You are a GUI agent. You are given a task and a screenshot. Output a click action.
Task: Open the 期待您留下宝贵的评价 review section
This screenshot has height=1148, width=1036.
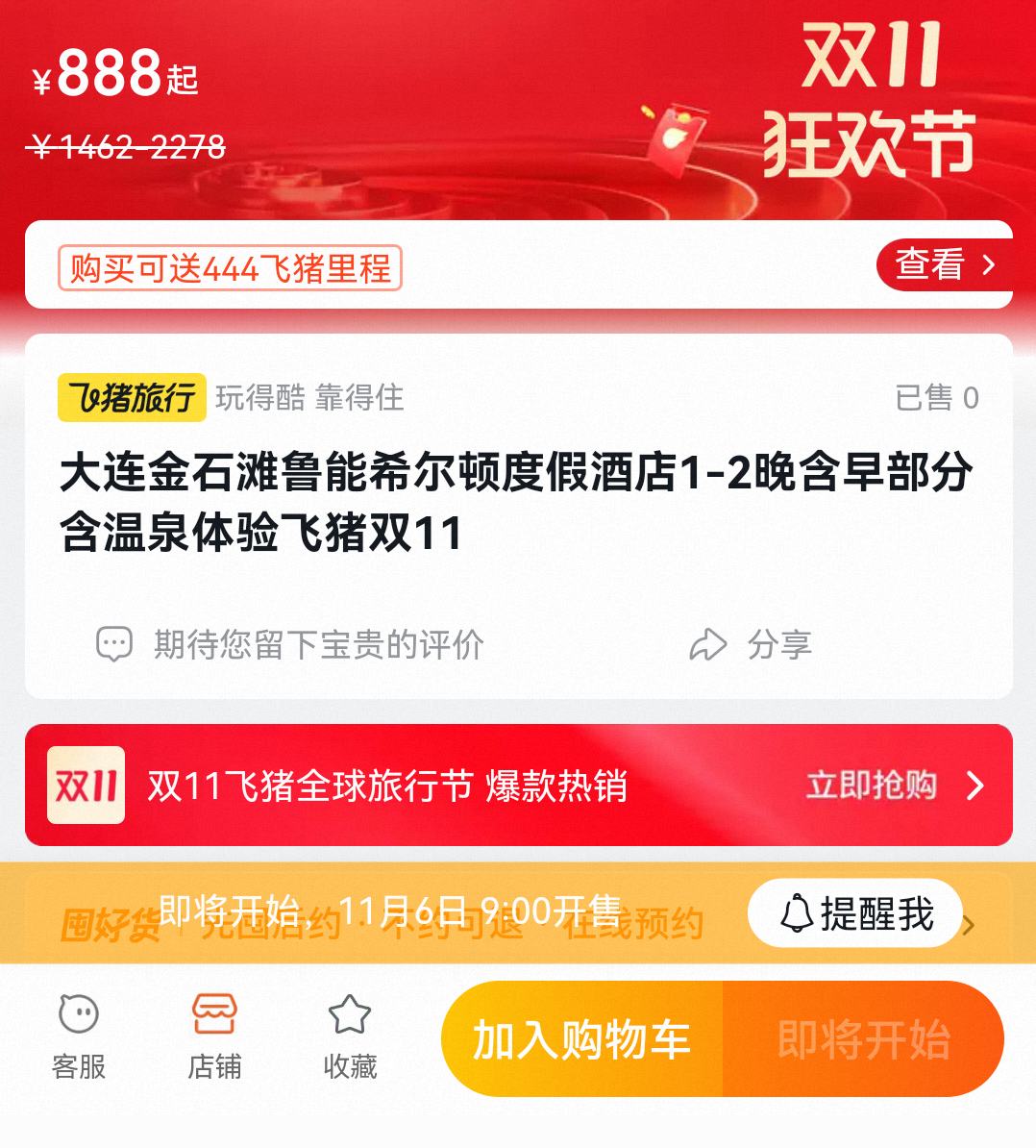click(290, 644)
